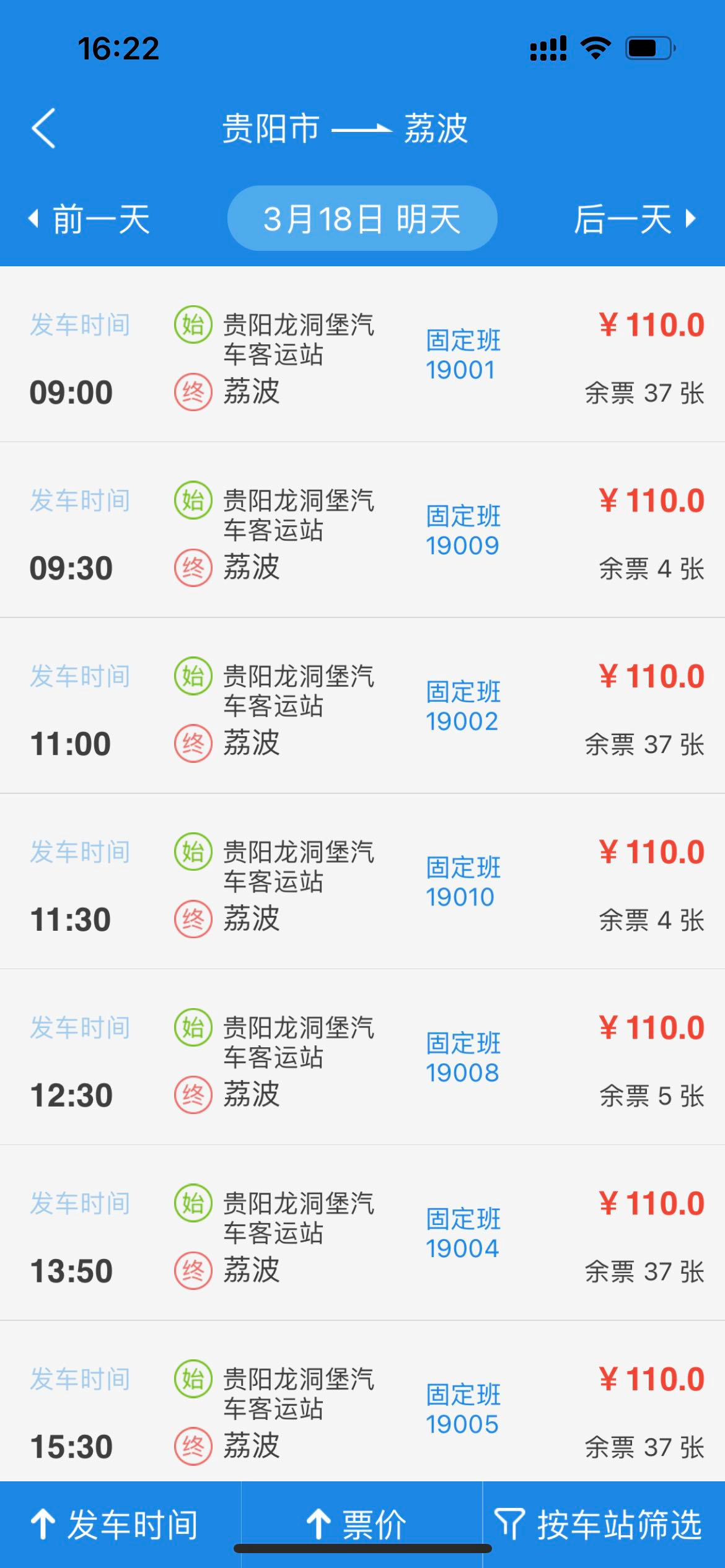Sort the buses by ticket price (票价)

(x=358, y=1523)
